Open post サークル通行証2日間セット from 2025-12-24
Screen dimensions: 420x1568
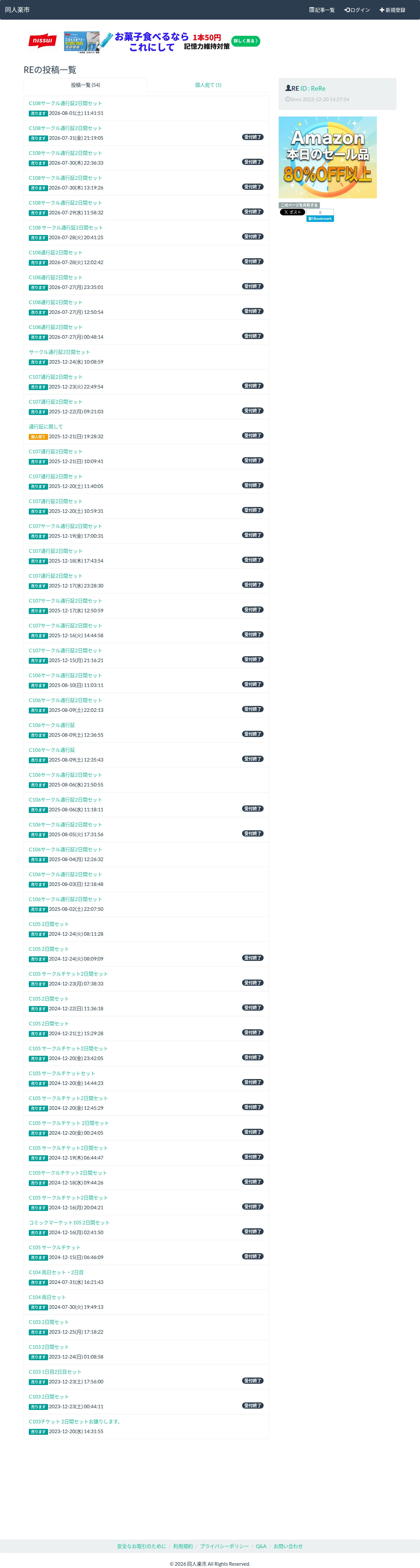59,352
